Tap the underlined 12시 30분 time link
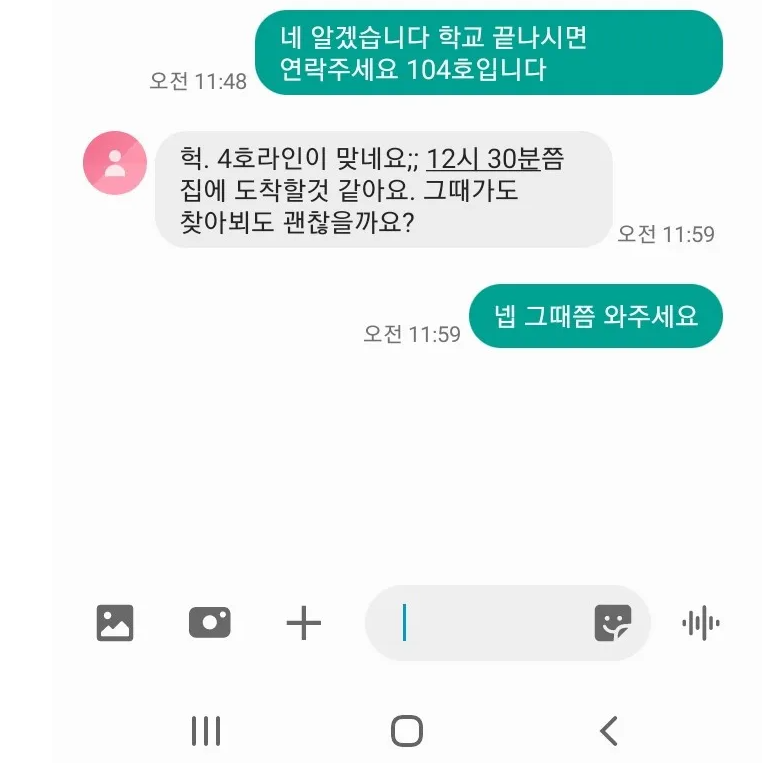 pos(483,159)
